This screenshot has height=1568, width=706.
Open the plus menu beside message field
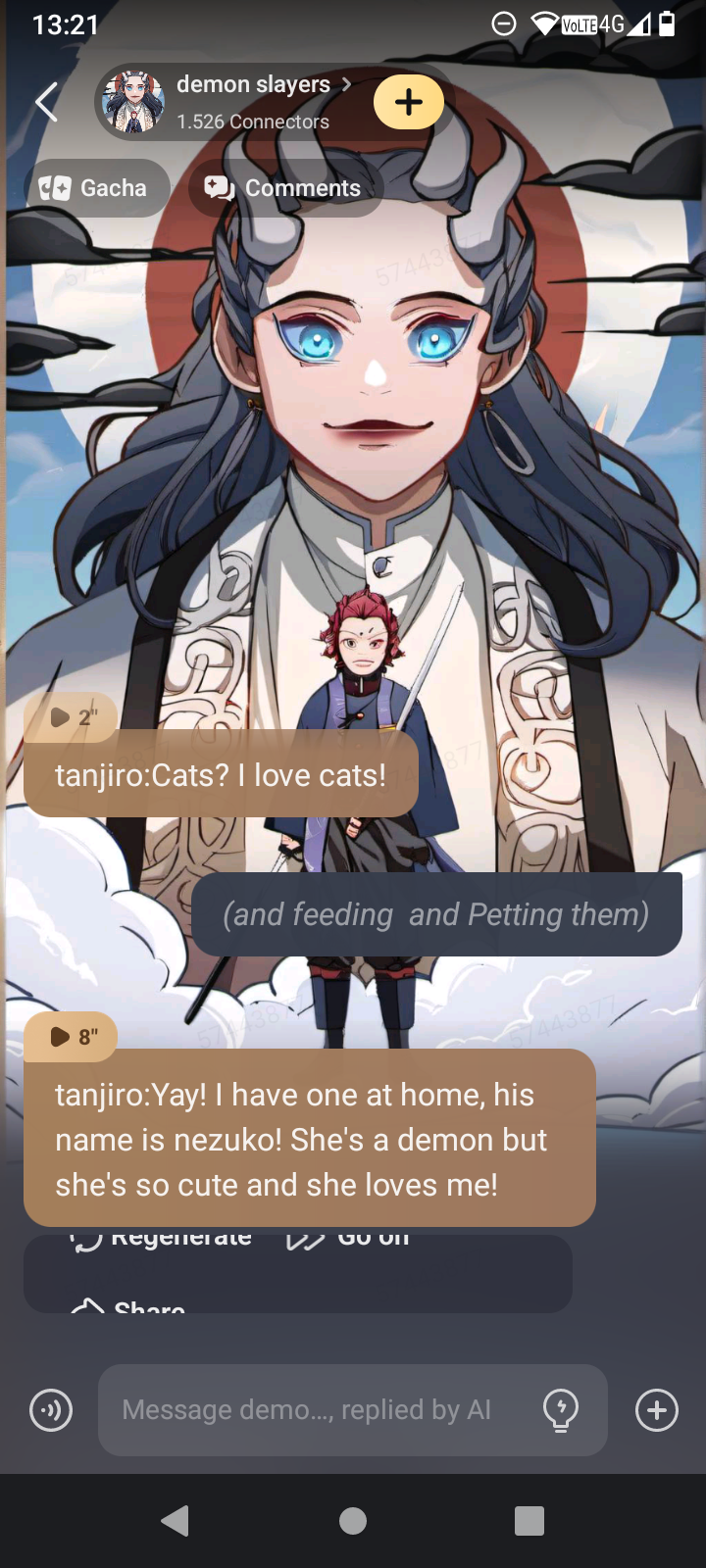[657, 1410]
